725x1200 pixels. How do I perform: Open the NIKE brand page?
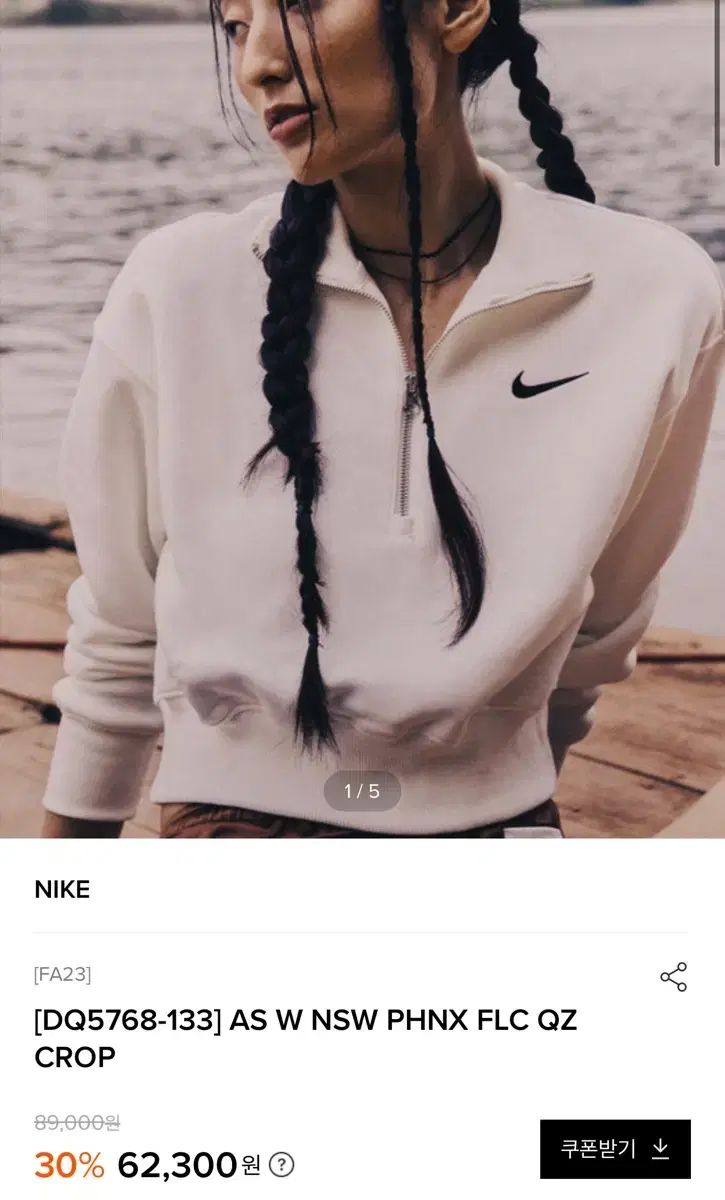point(62,890)
